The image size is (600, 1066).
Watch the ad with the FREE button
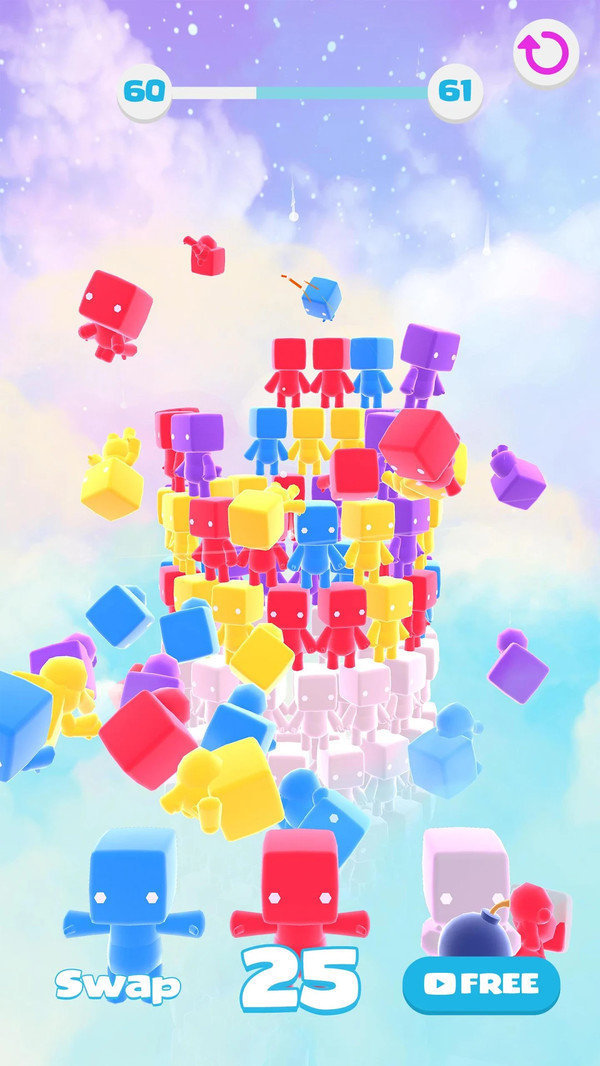coord(481,985)
